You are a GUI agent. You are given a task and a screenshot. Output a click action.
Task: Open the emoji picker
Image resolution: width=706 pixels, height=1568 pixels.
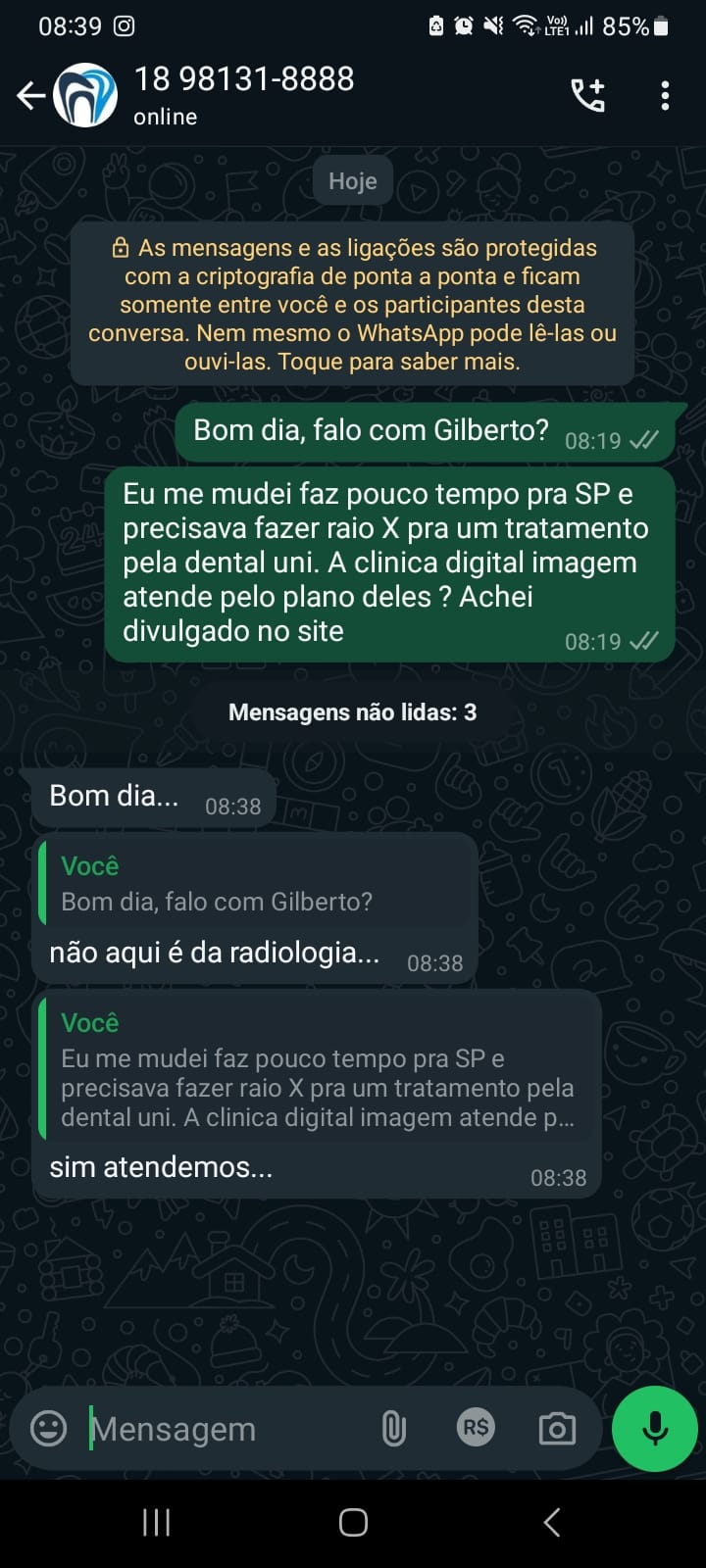tap(49, 1428)
